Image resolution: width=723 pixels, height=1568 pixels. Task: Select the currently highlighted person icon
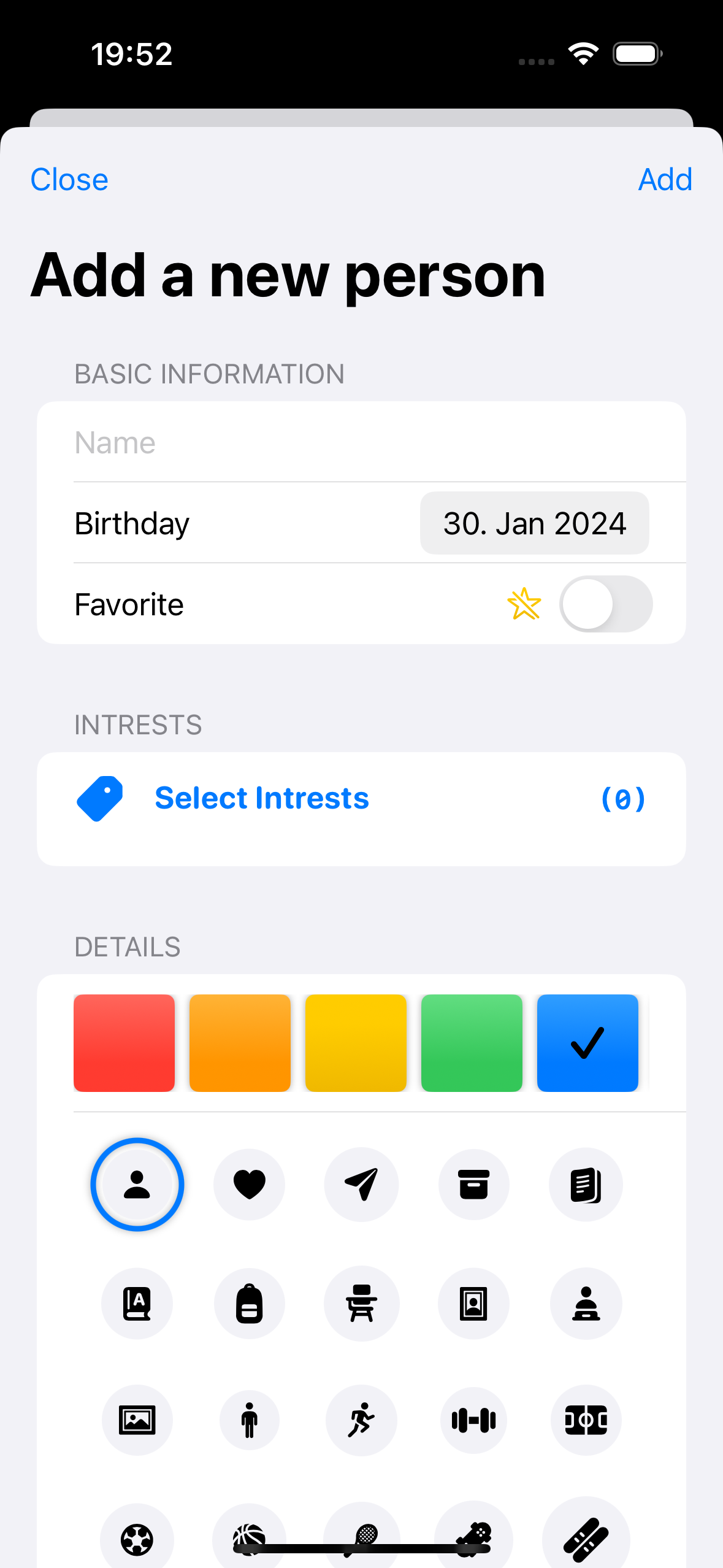tap(137, 1185)
